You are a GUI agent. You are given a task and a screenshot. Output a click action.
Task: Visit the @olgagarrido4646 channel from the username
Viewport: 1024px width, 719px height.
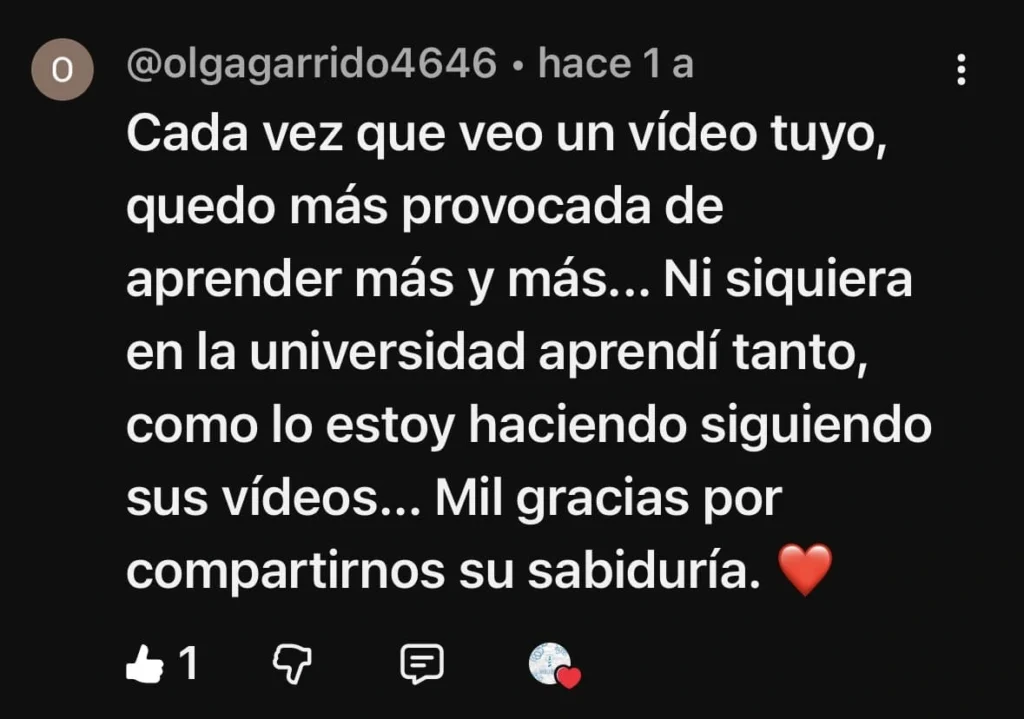tap(312, 65)
